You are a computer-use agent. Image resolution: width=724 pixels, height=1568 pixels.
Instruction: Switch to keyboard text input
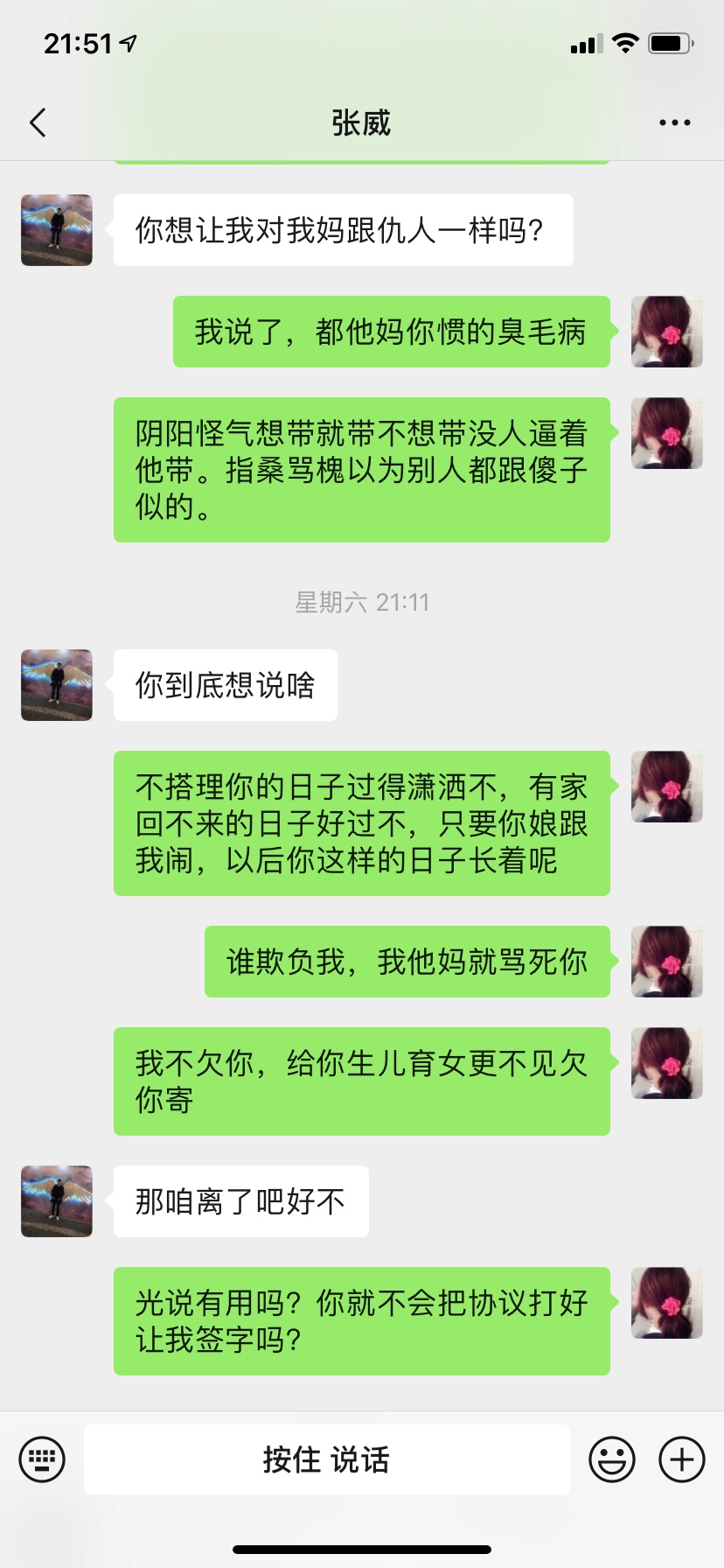(x=42, y=1459)
